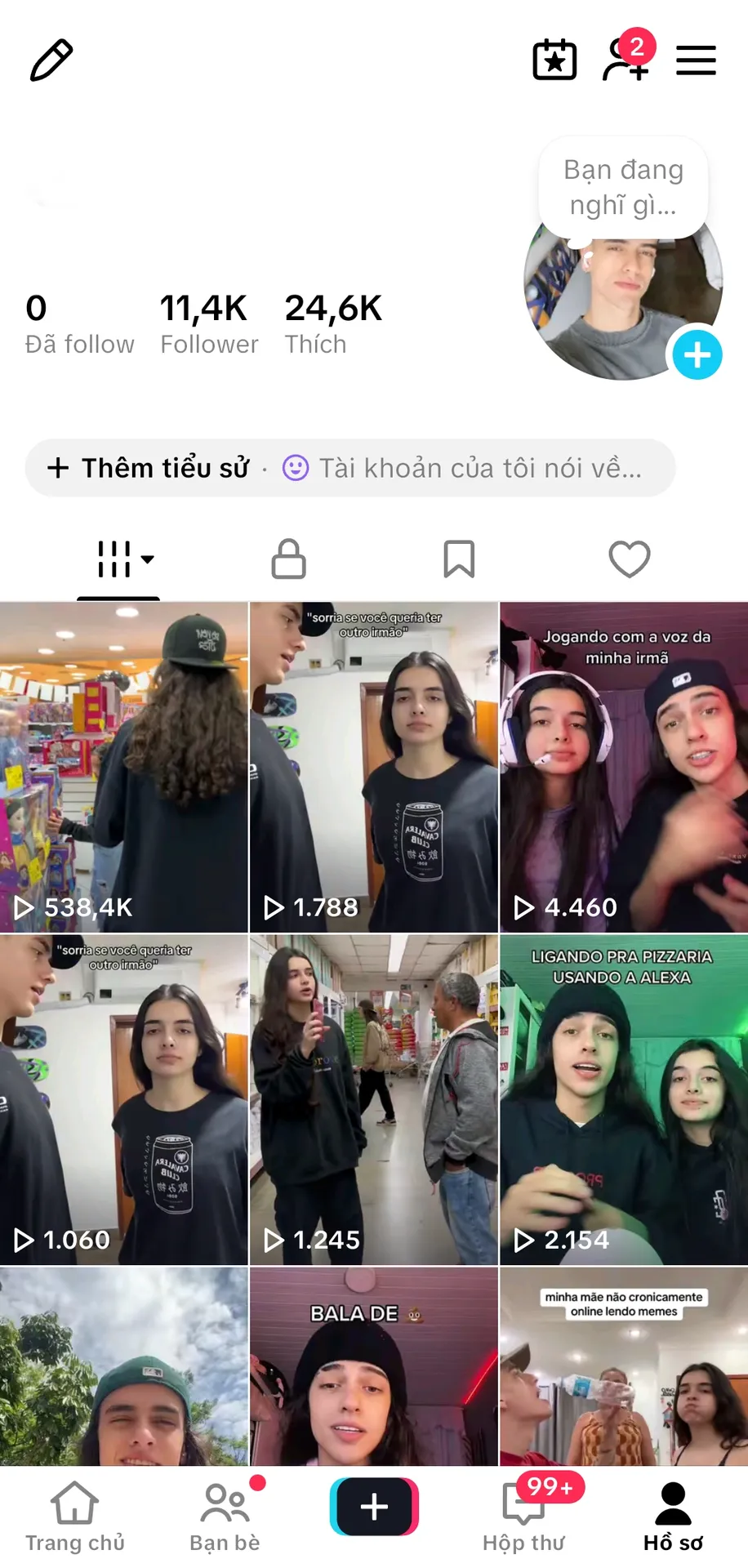
Task: Tap the blue plus on profile photo
Action: pyautogui.click(x=697, y=355)
